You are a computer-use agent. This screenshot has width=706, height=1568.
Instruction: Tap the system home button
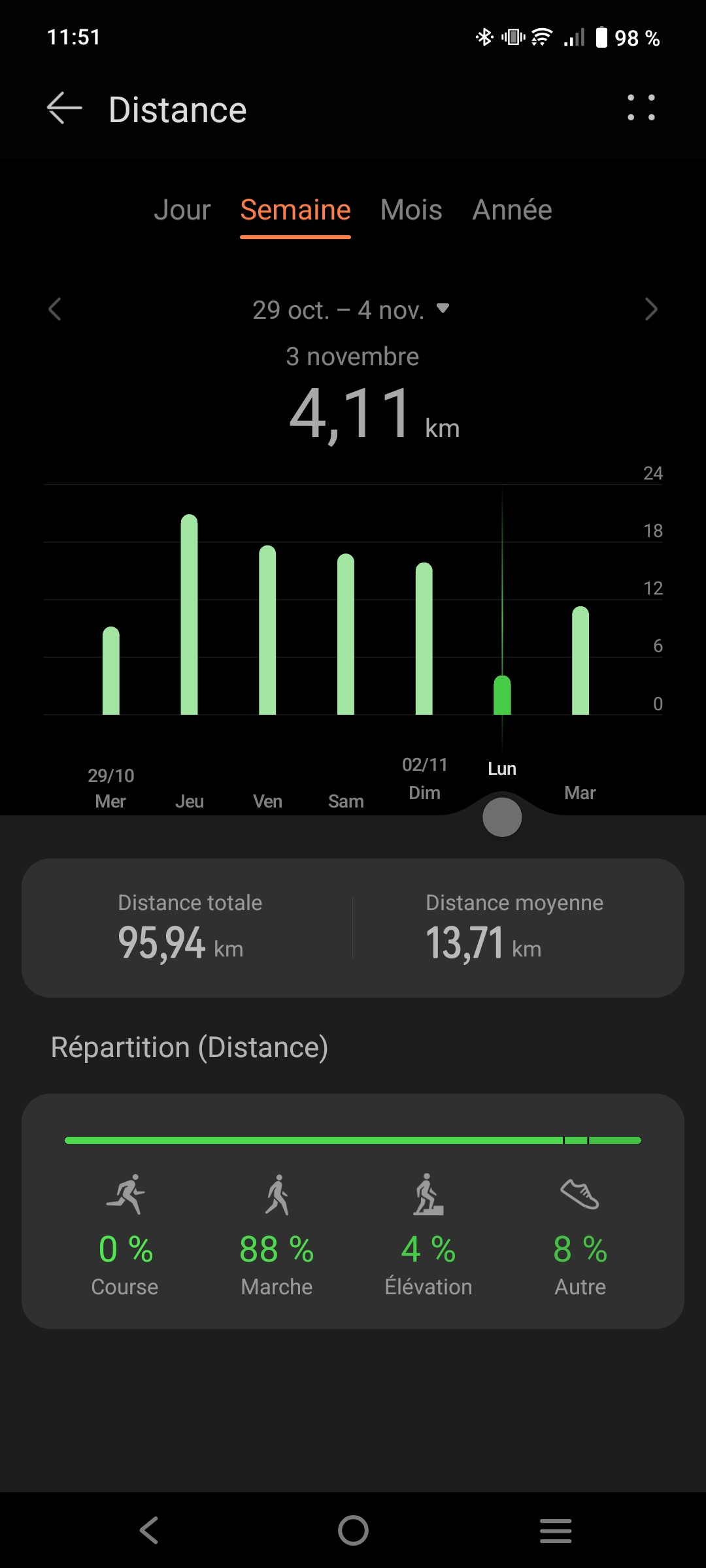click(353, 1530)
